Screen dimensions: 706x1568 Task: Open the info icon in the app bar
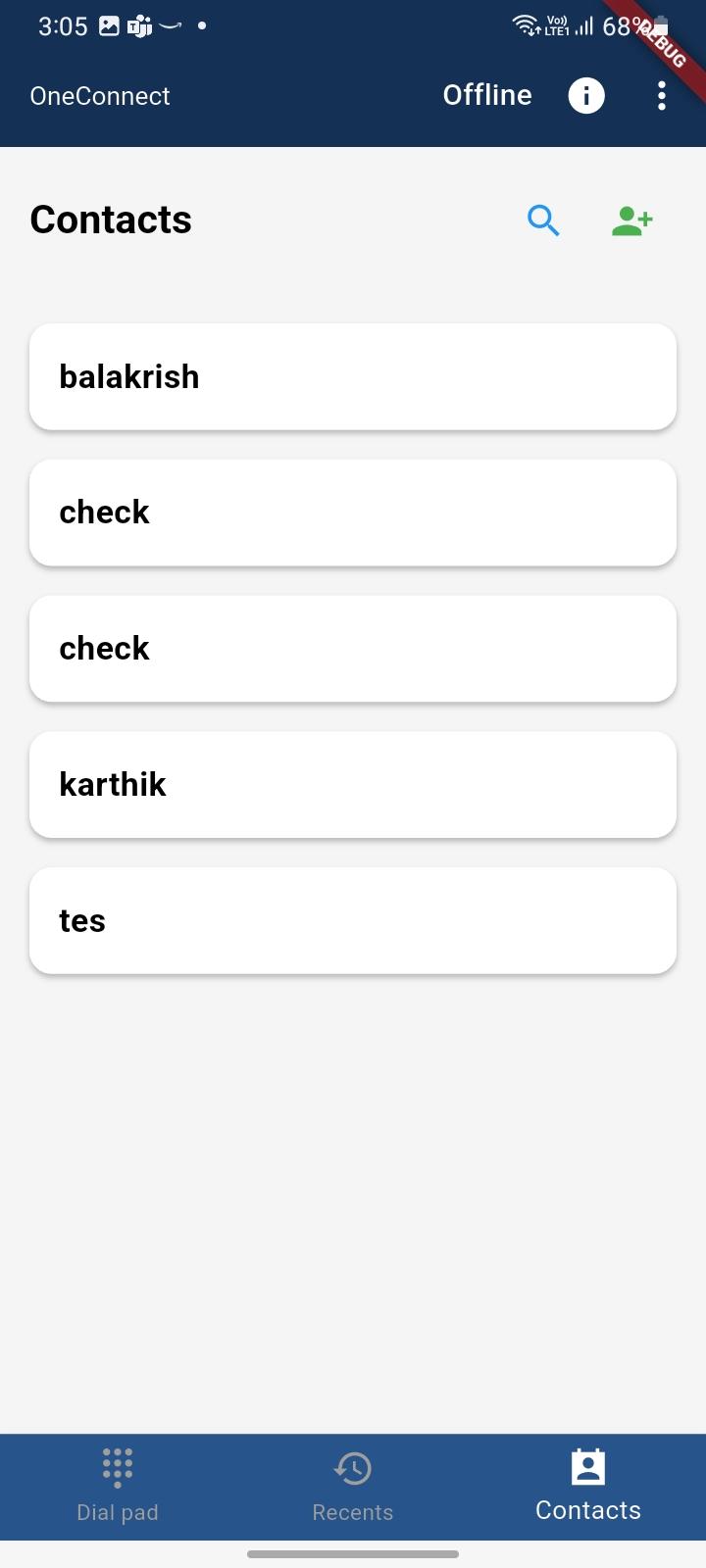586,95
